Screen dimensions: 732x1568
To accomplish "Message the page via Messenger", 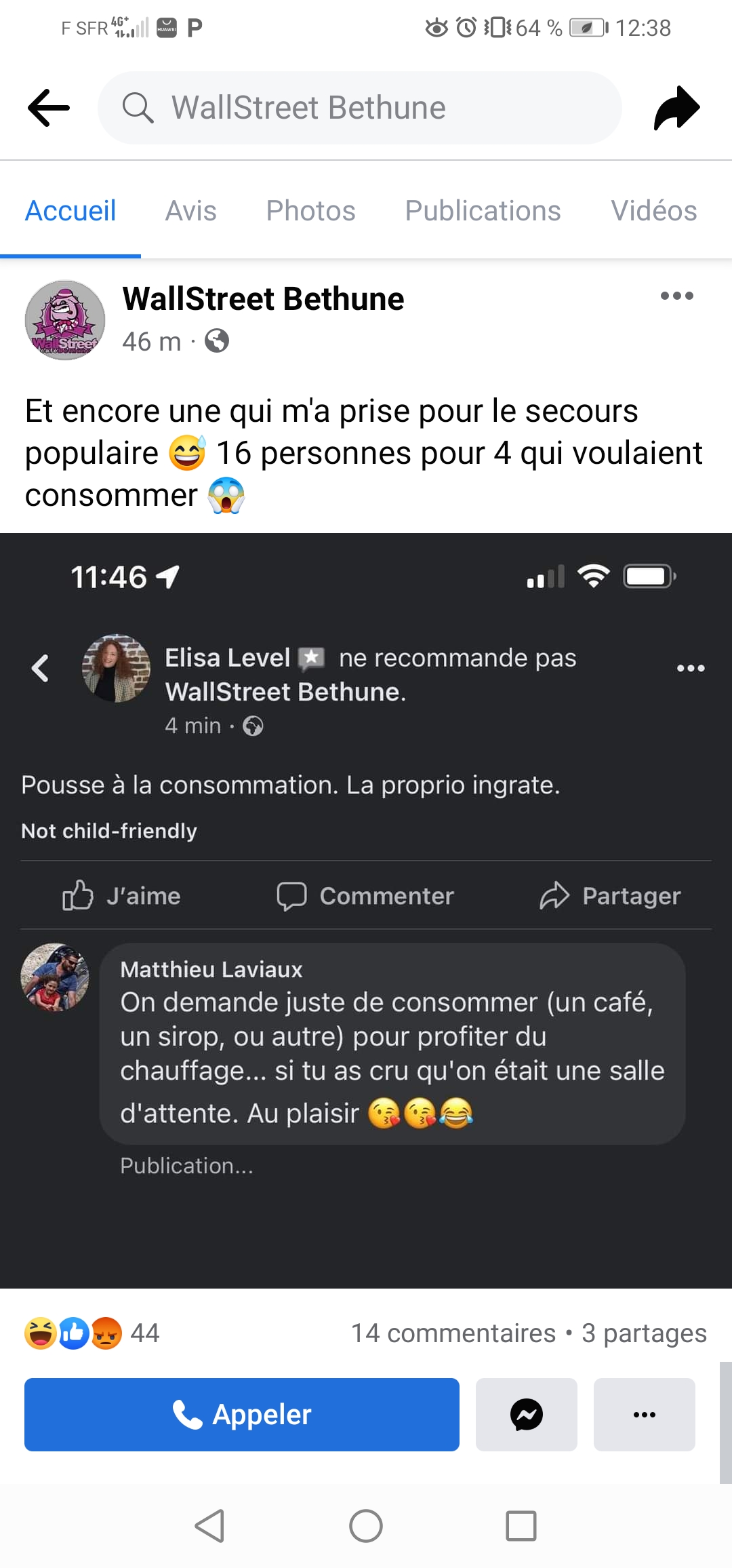I will click(x=527, y=1415).
